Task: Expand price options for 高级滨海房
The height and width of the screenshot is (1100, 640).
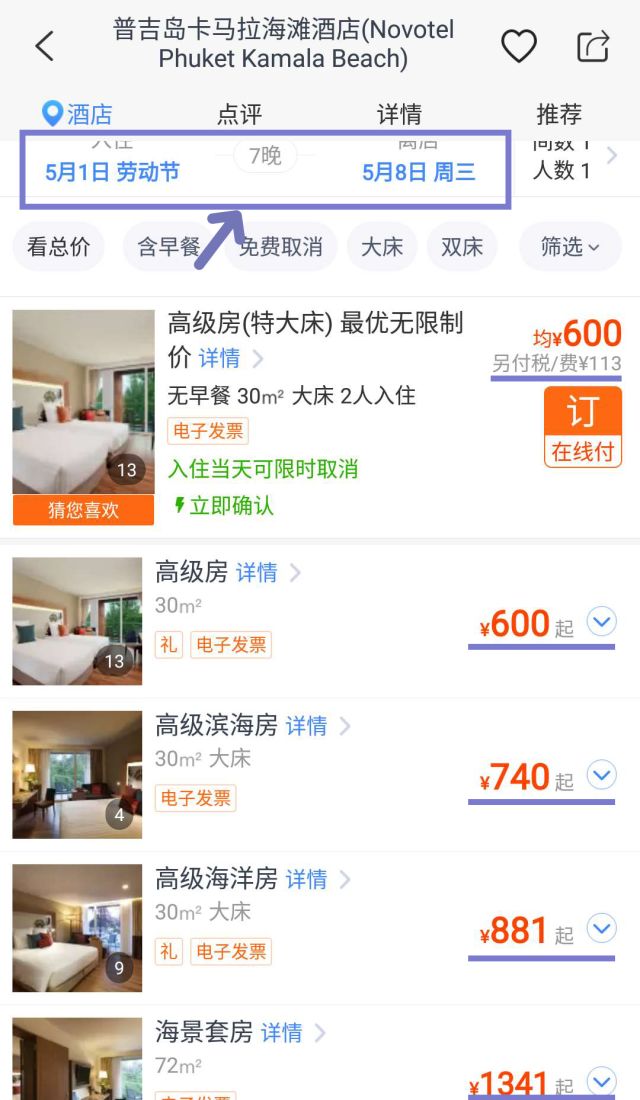Action: (x=601, y=775)
